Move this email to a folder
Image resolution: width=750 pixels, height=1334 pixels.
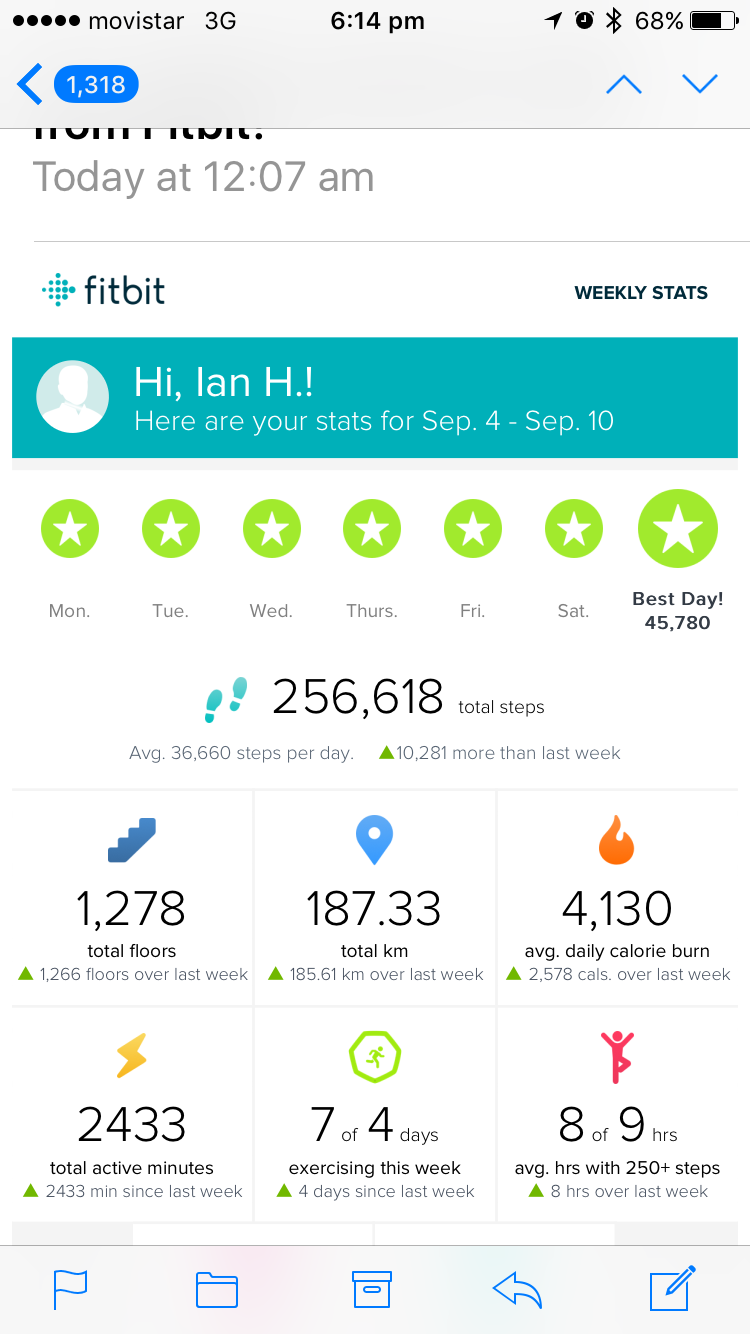coord(217,1290)
